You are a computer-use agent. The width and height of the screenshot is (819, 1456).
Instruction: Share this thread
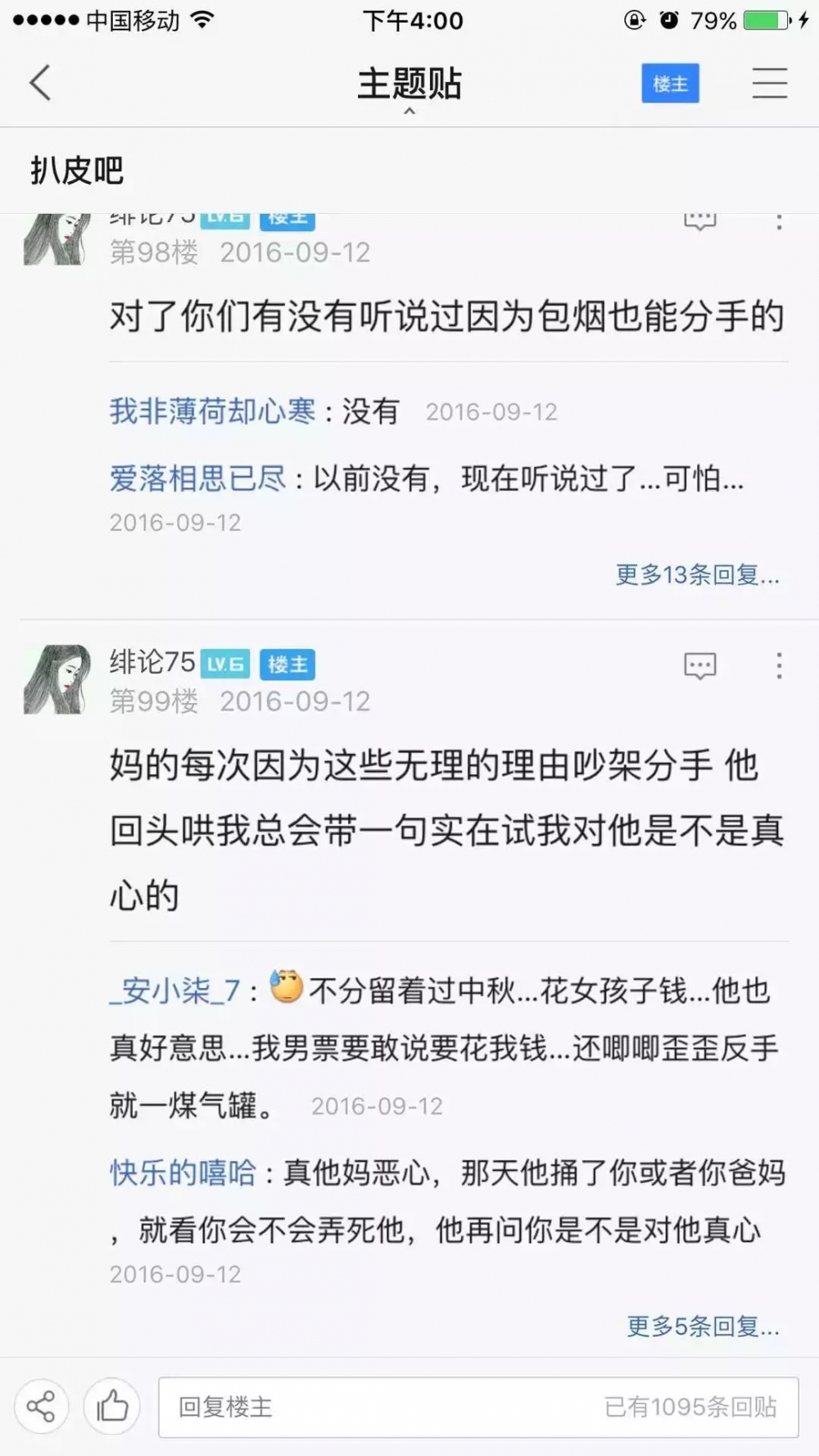coord(41,1406)
